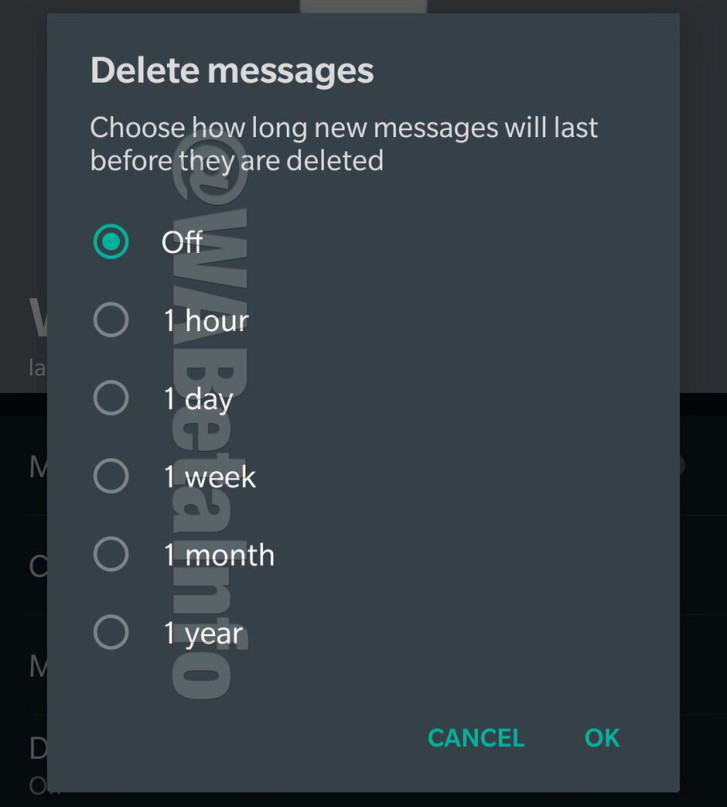Cancel the Delete messages dialog
The image size is (727, 807).
point(475,738)
